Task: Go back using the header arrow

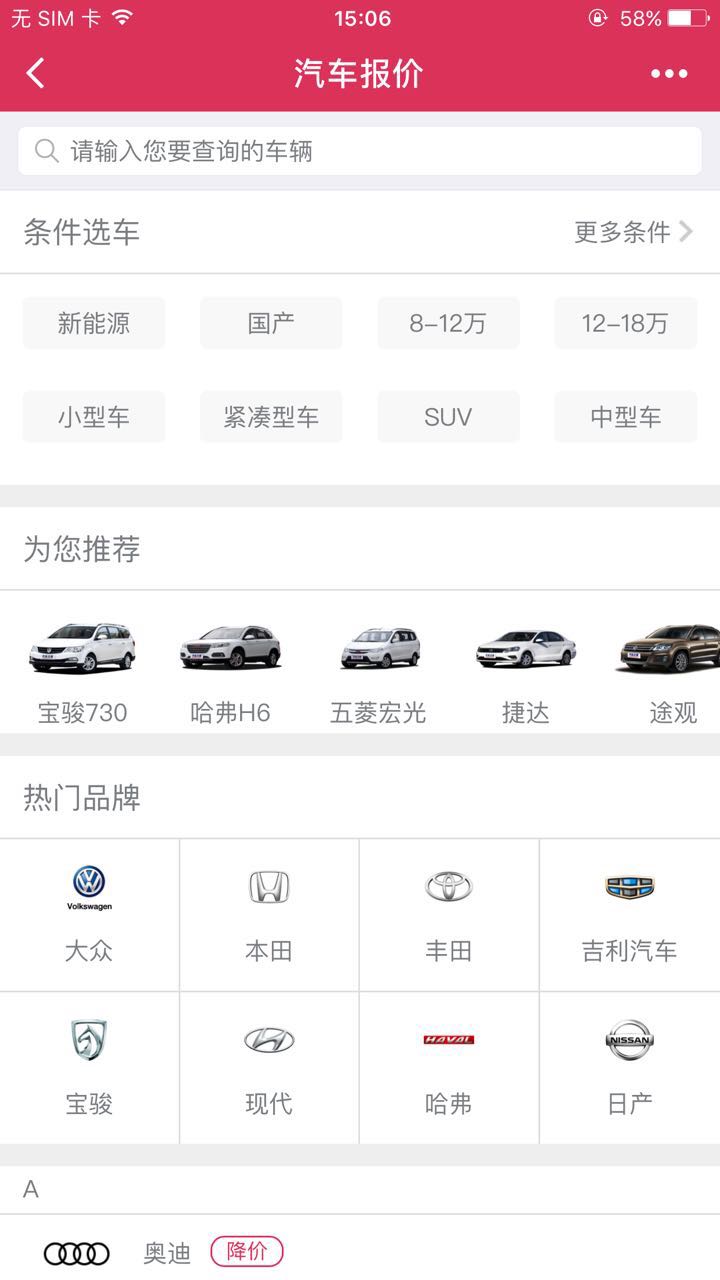Action: (x=36, y=73)
